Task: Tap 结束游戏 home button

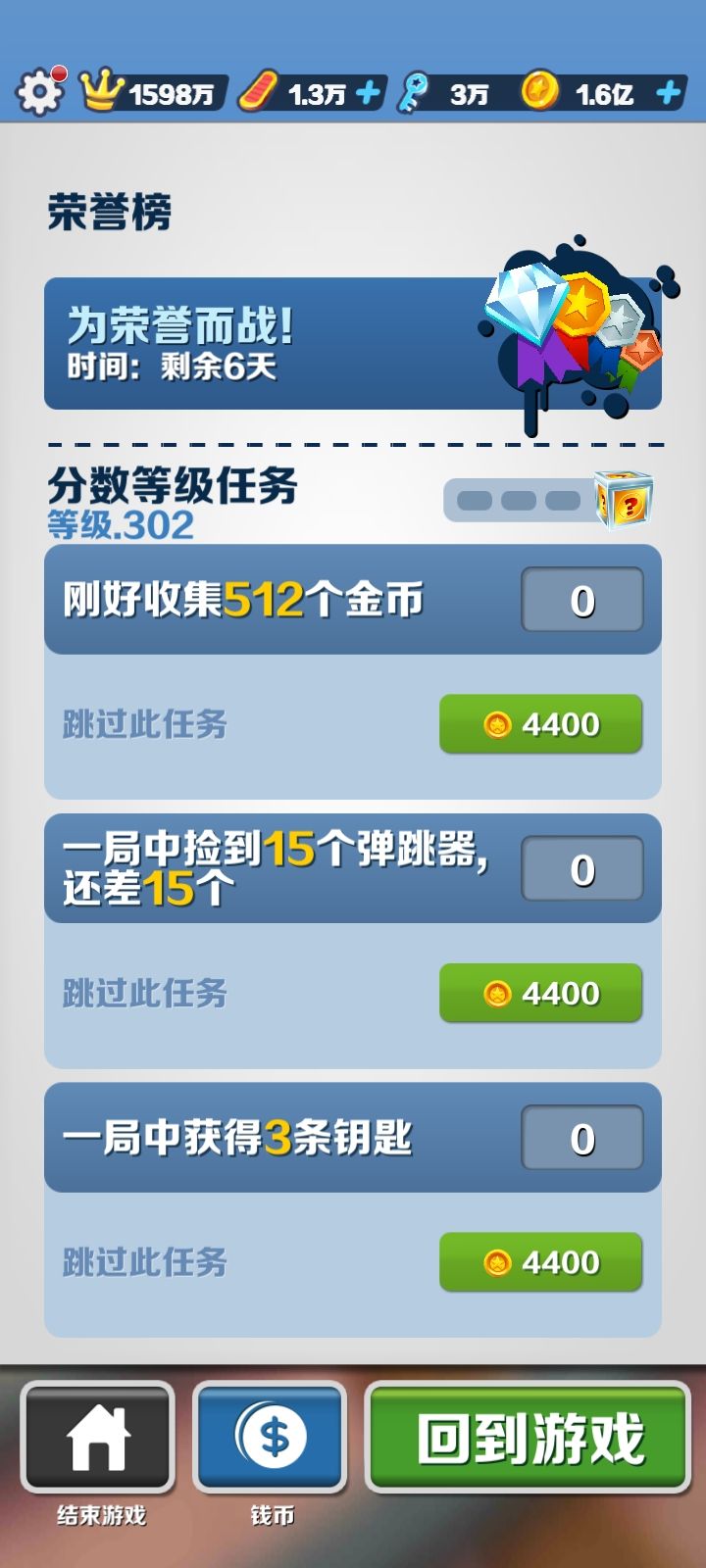Action: tap(98, 1437)
